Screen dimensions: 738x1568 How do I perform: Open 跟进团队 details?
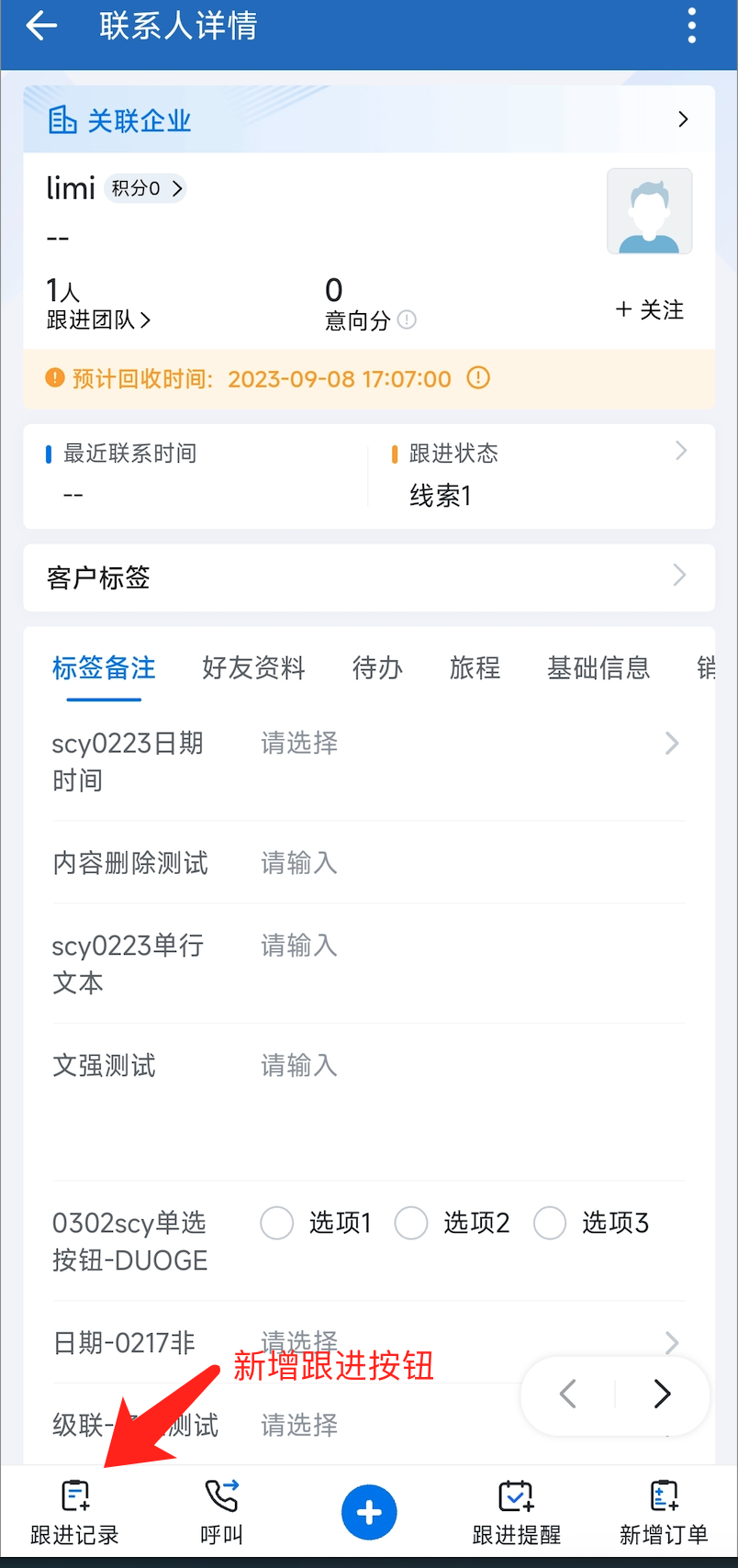coord(98,319)
